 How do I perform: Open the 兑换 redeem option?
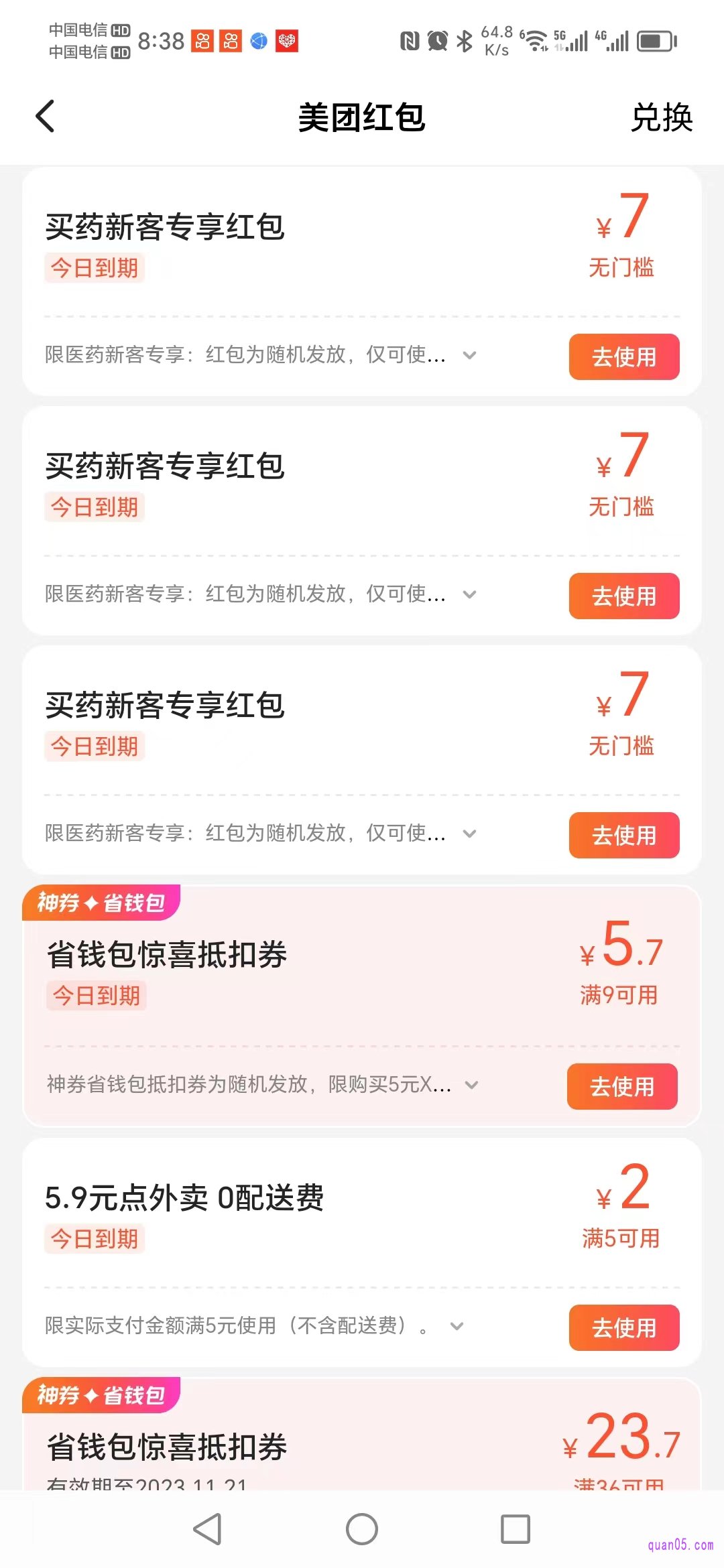click(x=661, y=118)
